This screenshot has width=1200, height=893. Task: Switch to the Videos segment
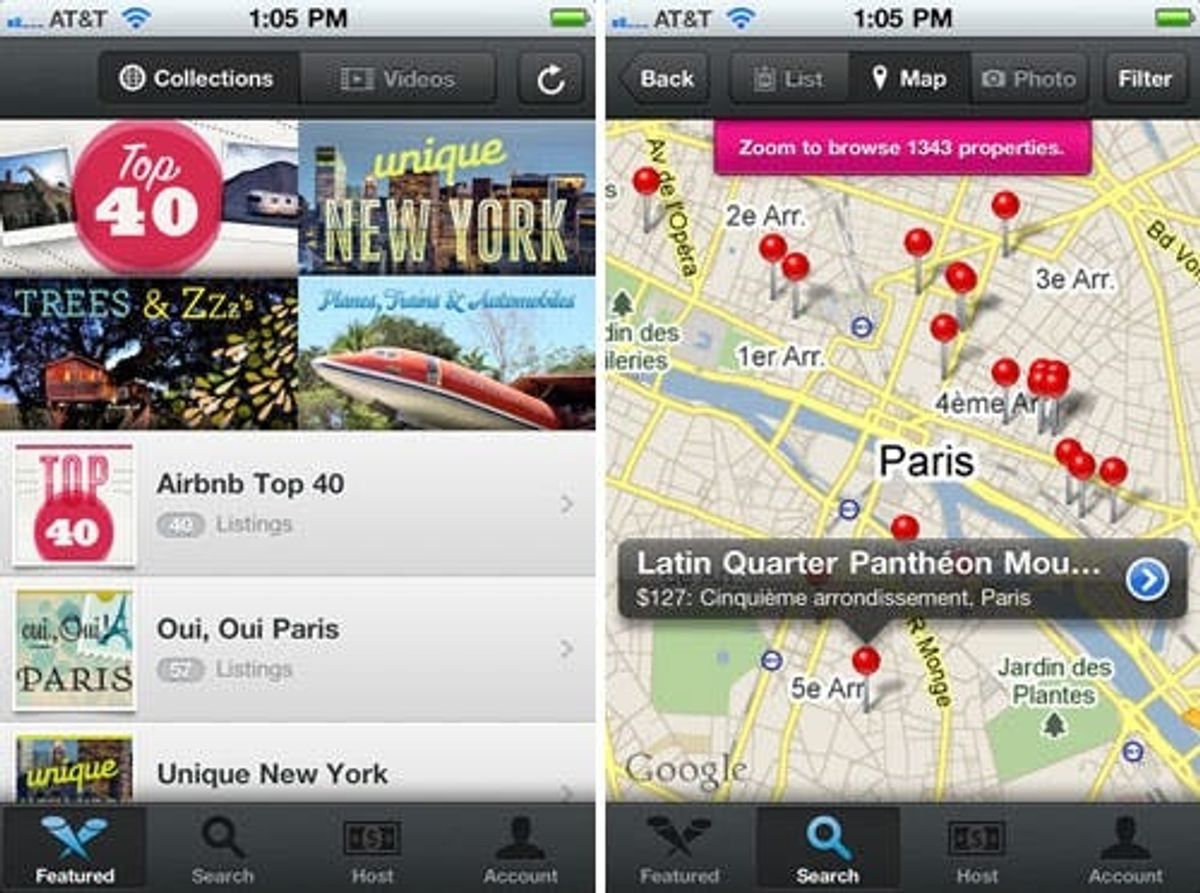click(398, 79)
